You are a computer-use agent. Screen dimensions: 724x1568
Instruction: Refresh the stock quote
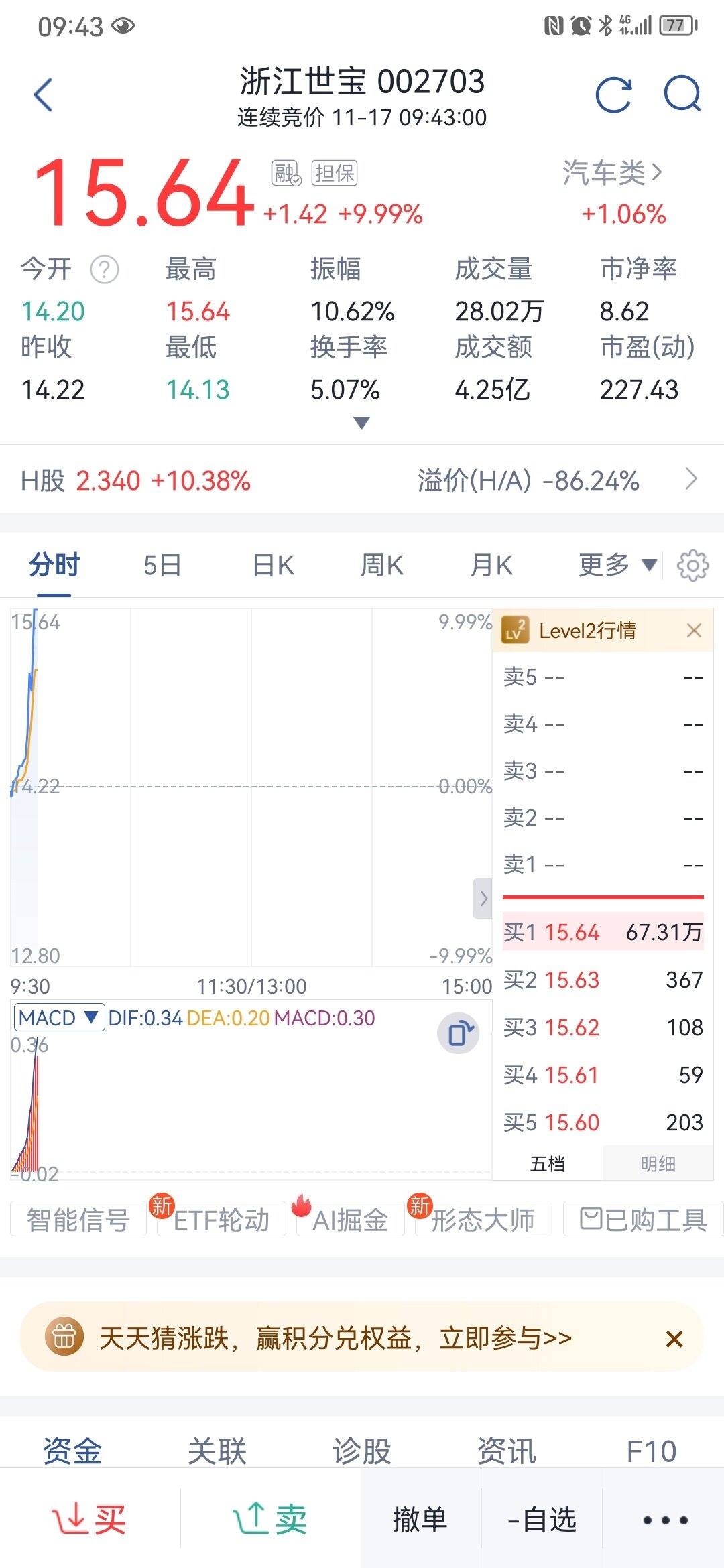[613, 94]
